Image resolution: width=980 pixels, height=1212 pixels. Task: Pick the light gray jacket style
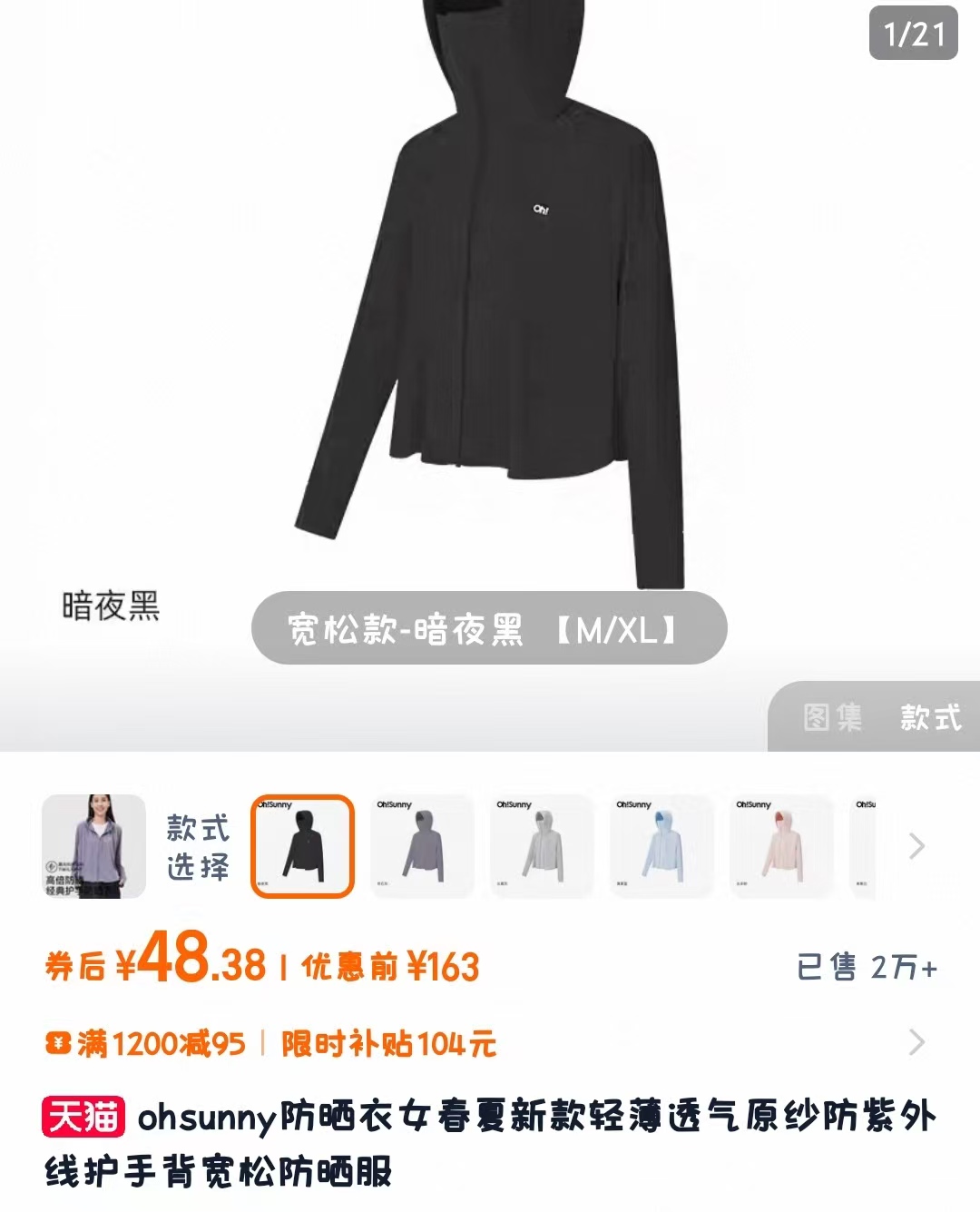(x=542, y=846)
